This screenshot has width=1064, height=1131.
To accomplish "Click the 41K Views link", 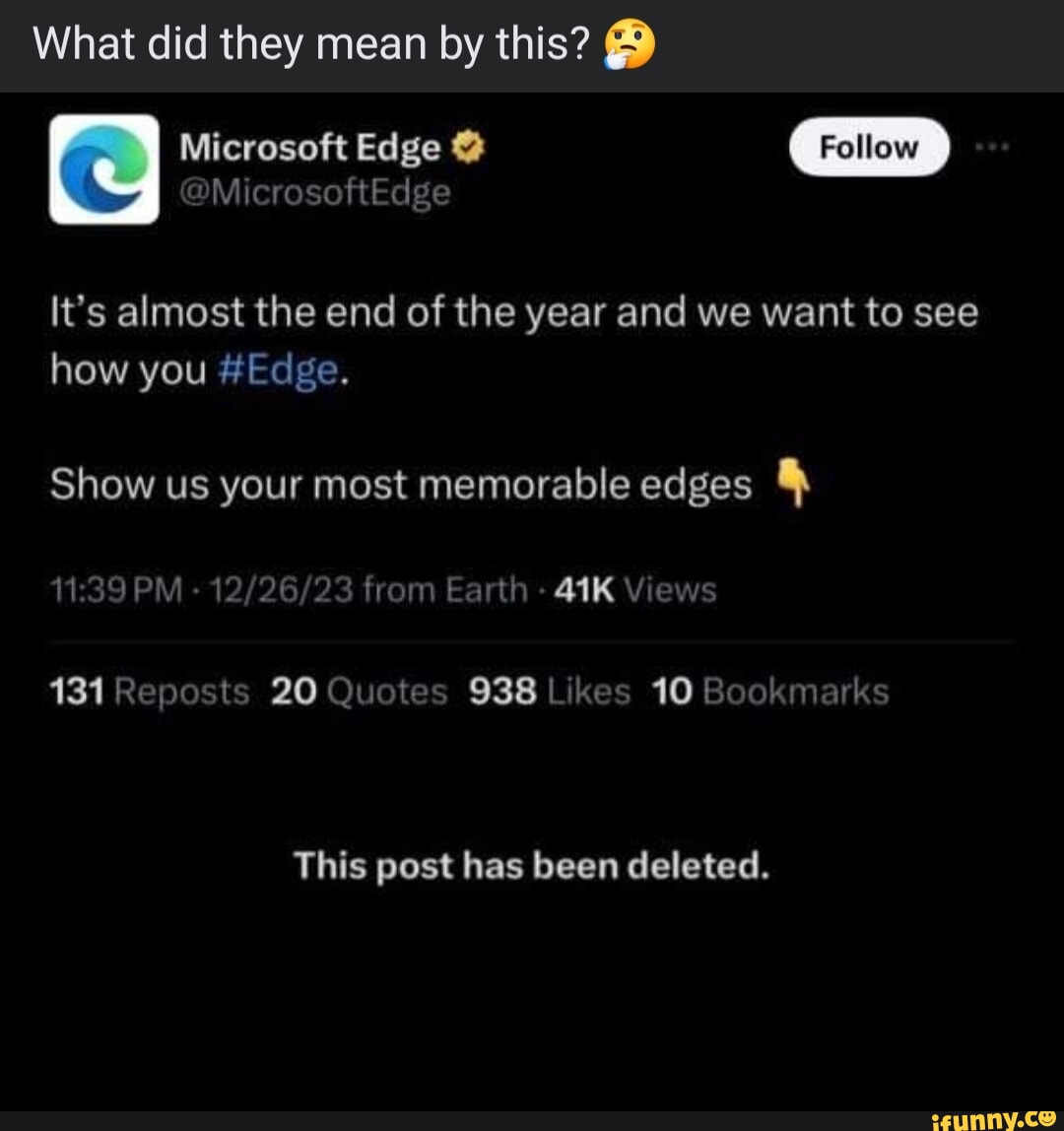I will pos(640,589).
